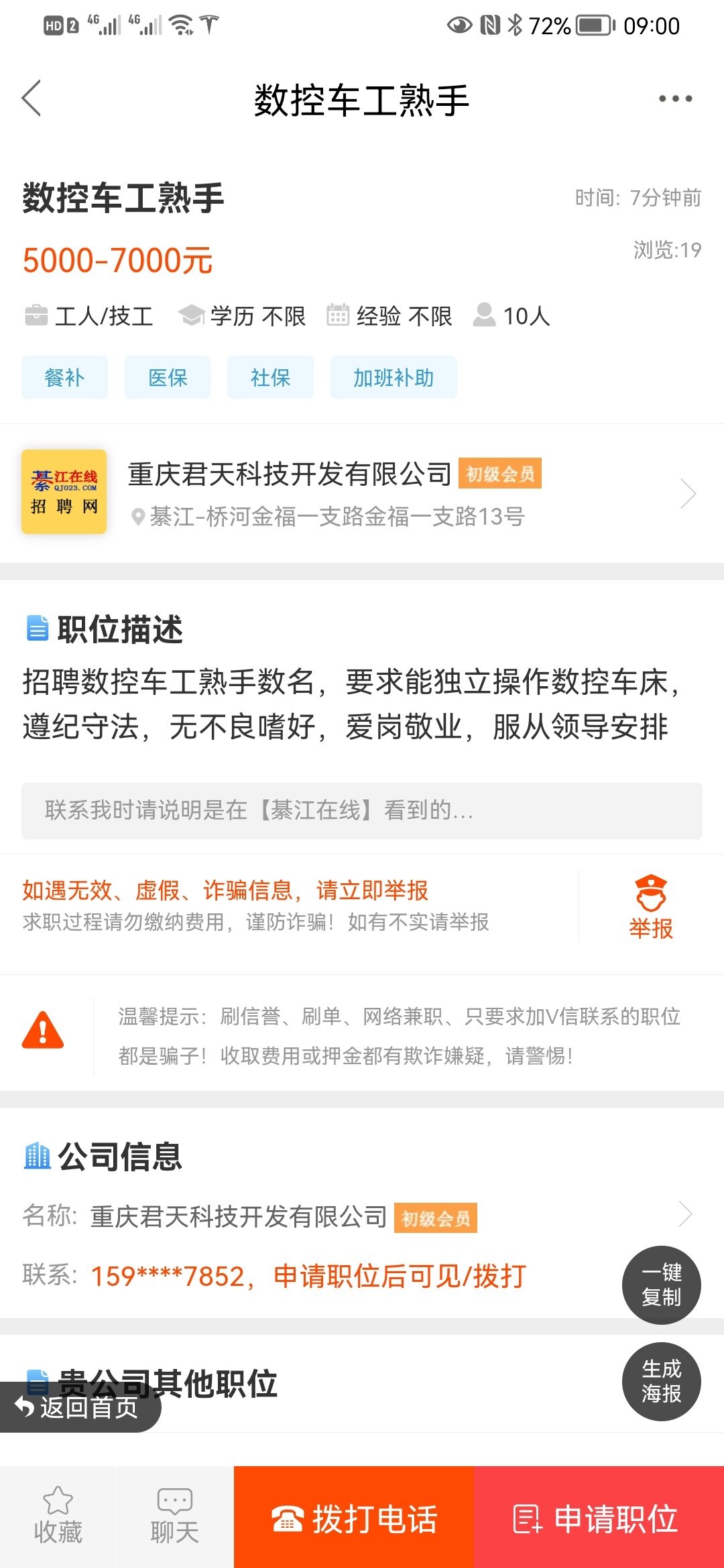Tap the 一键复制 floating button
The width and height of the screenshot is (724, 1568).
[661, 1285]
